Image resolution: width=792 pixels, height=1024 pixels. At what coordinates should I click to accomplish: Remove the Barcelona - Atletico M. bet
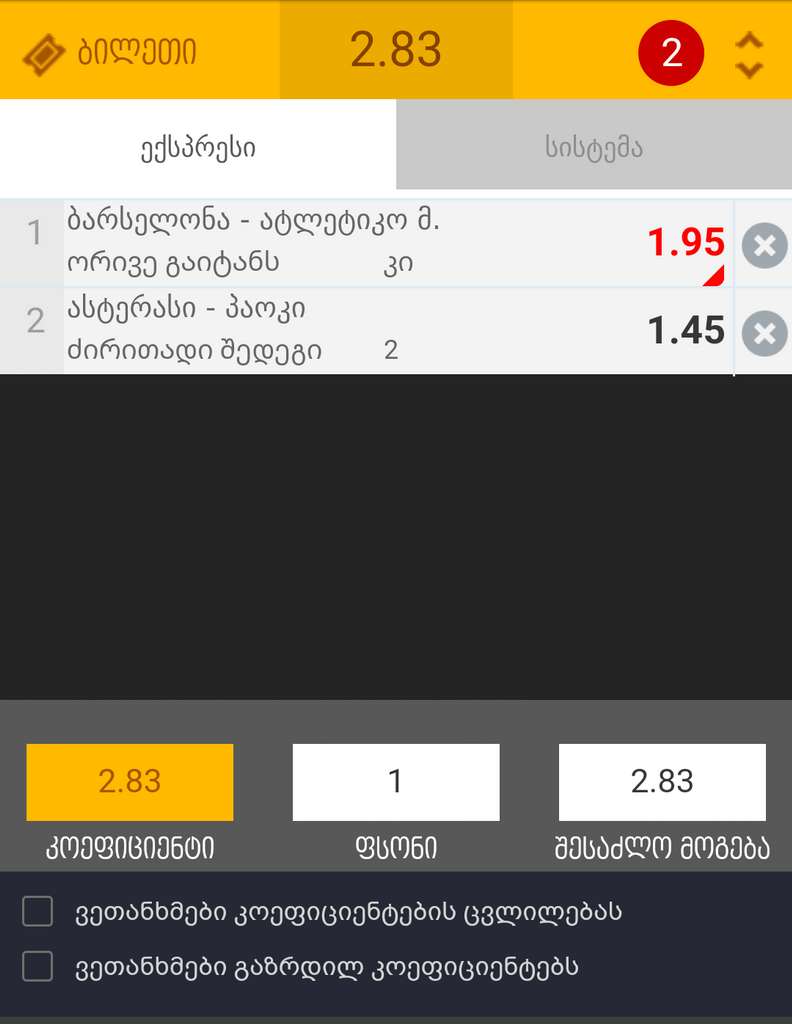763,246
